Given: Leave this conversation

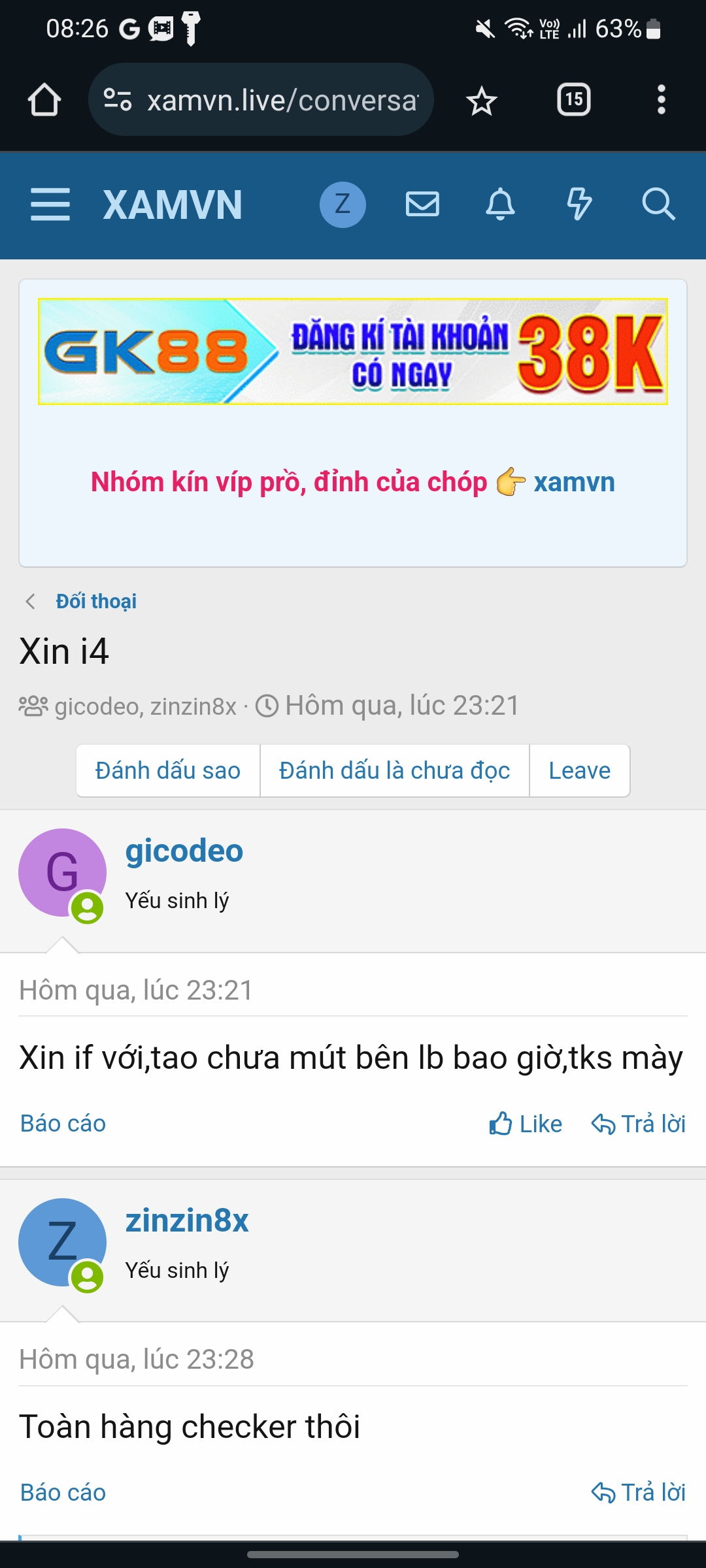Looking at the screenshot, I should (579, 771).
